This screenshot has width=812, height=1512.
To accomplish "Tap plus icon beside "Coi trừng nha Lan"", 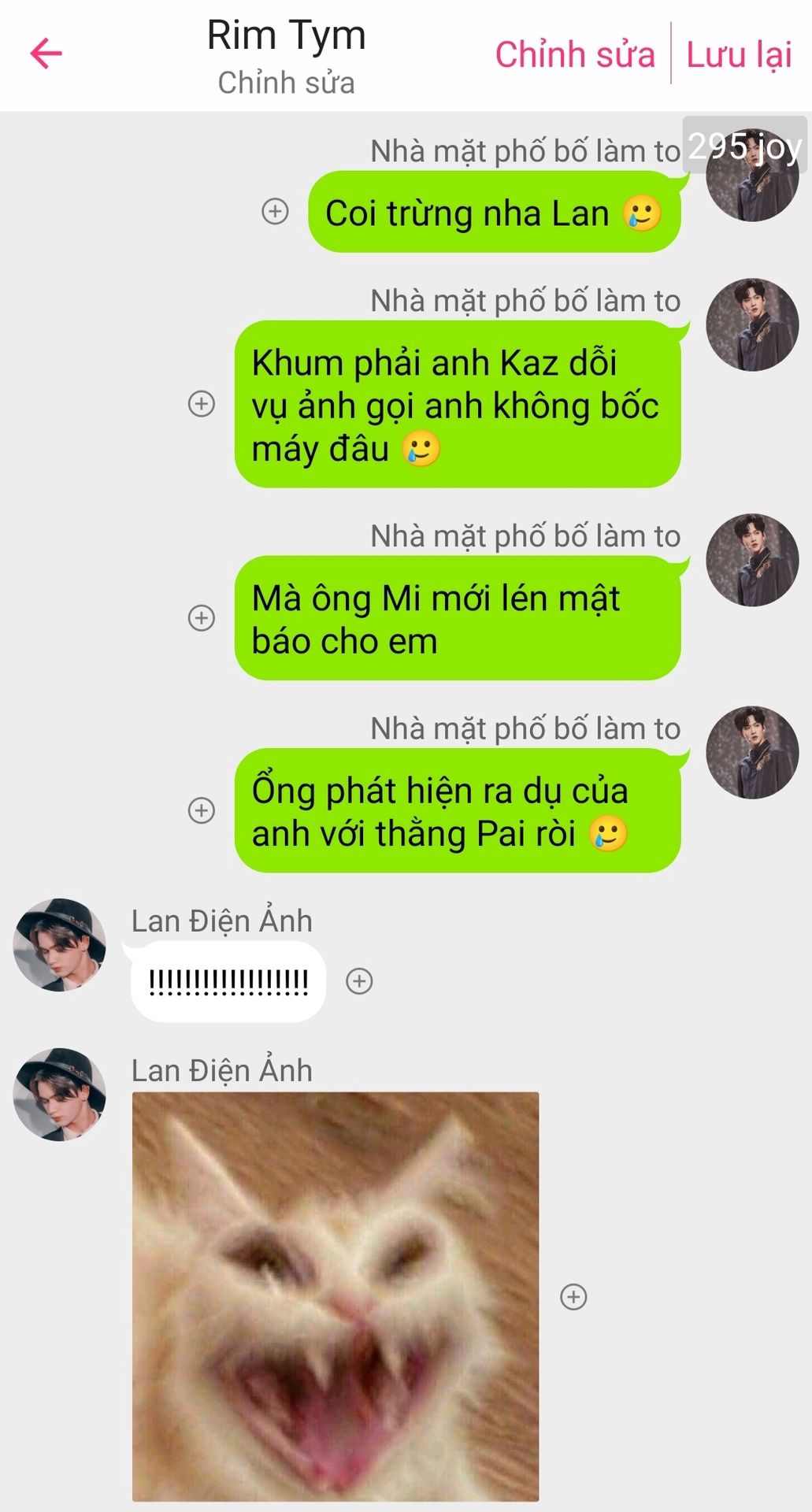I will tap(275, 211).
